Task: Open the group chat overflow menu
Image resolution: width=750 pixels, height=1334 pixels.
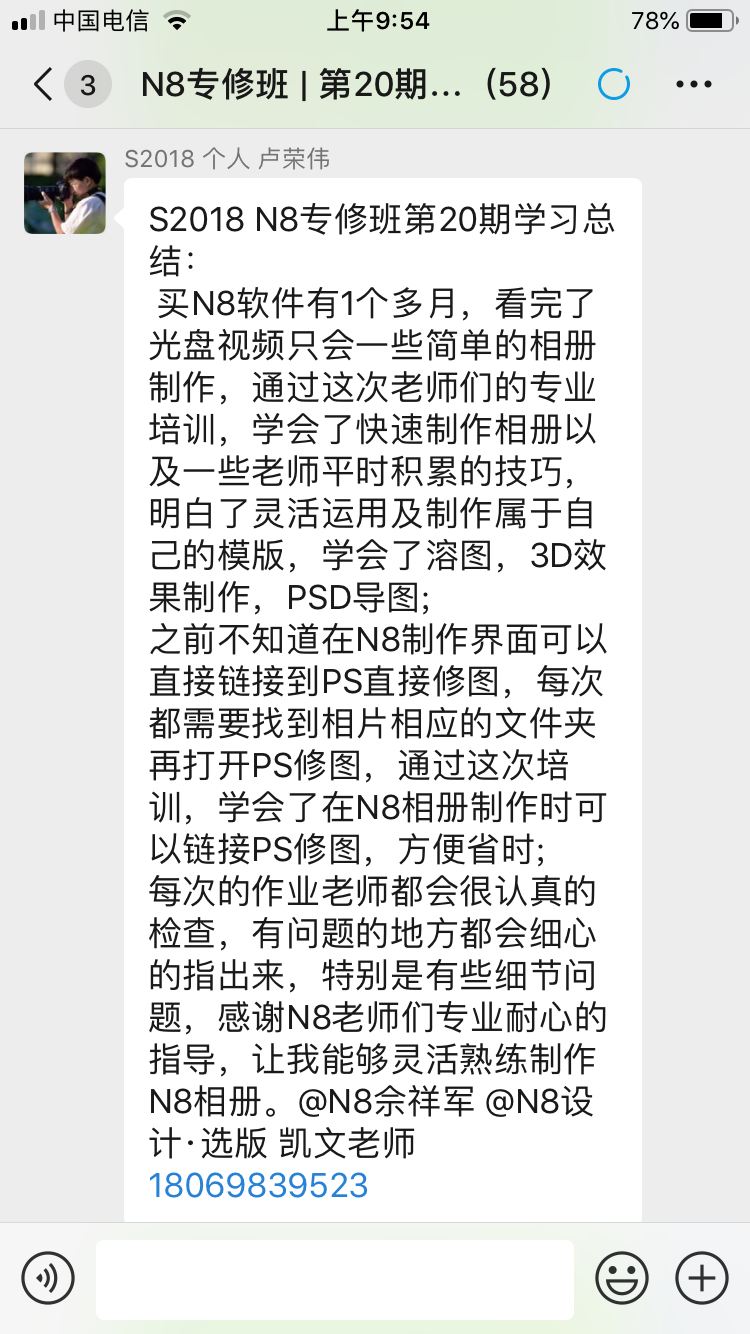Action: click(x=693, y=85)
